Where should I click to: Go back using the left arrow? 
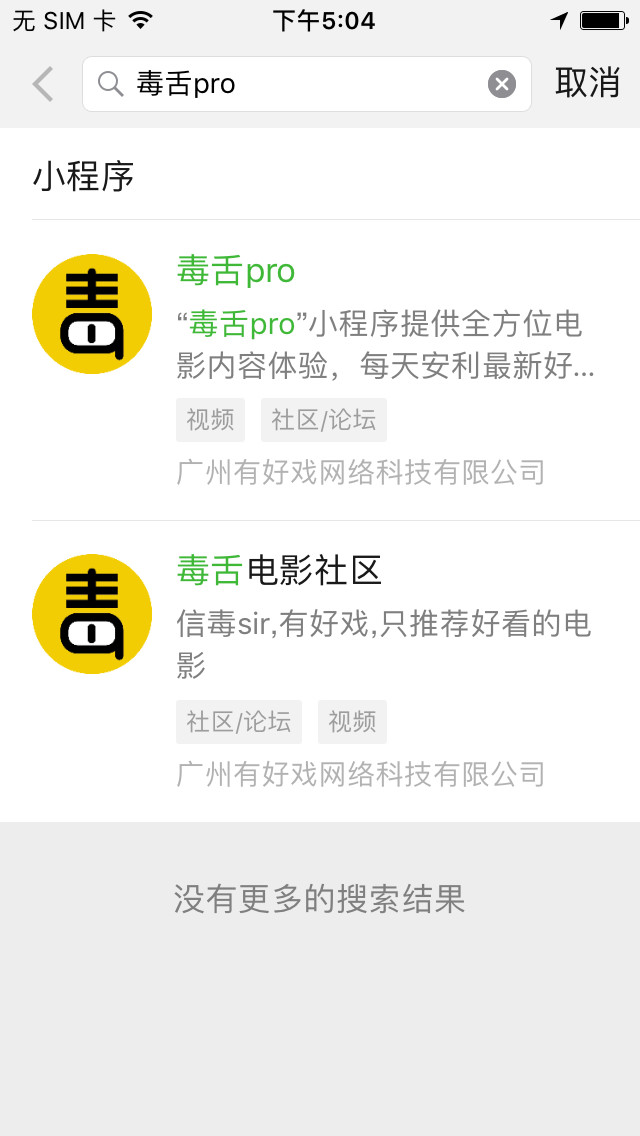pos(43,84)
